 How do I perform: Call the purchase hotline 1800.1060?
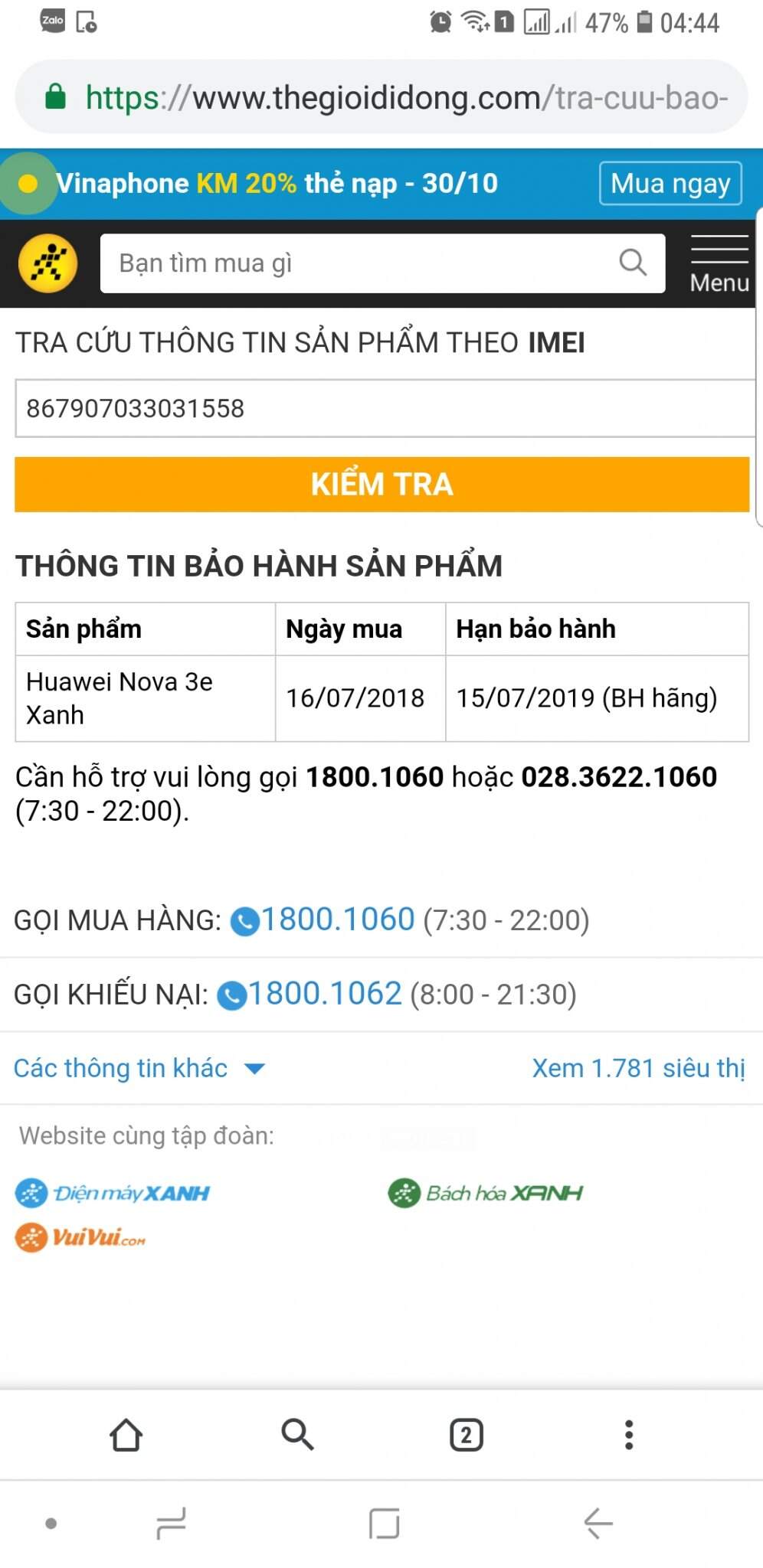(337, 920)
